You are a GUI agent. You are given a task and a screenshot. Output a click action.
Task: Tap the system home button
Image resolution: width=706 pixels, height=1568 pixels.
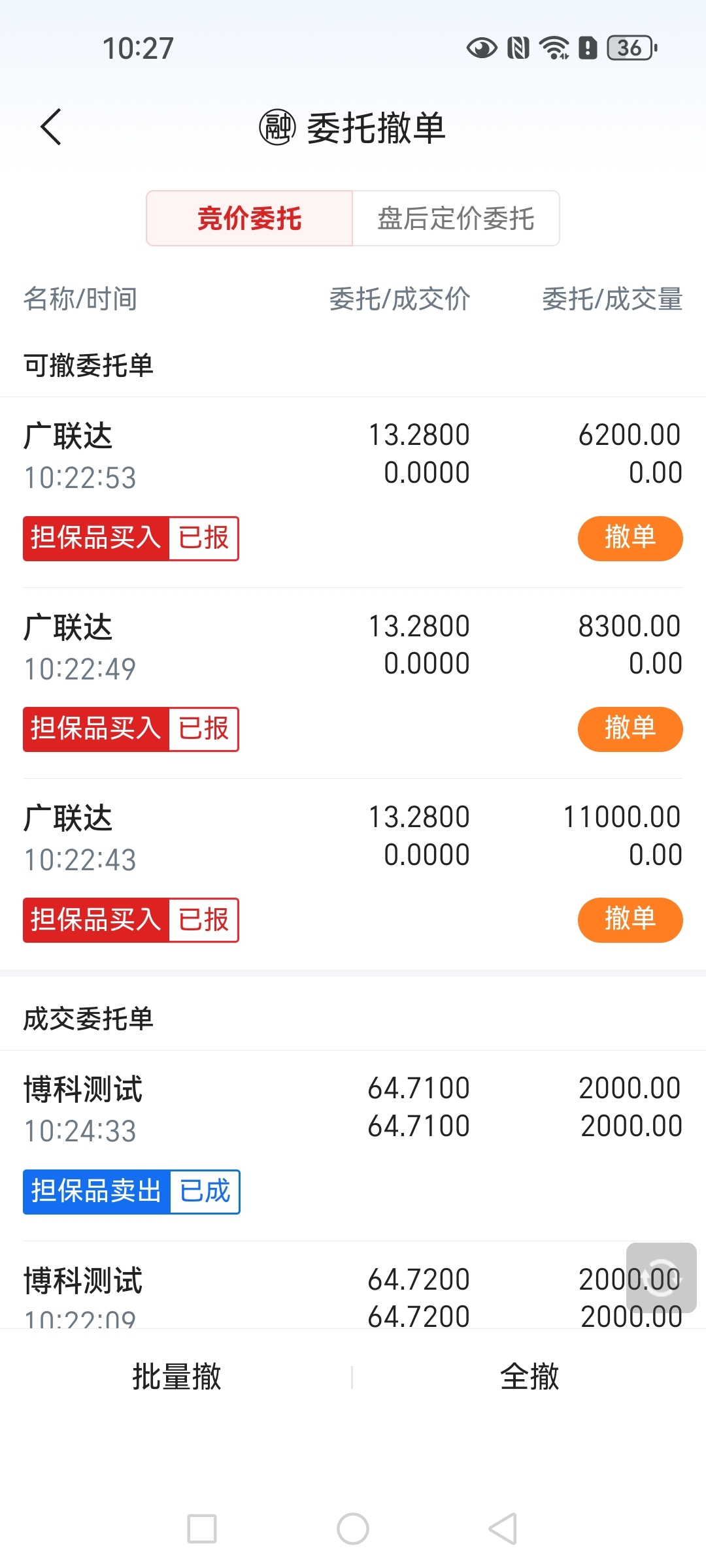tap(353, 1529)
